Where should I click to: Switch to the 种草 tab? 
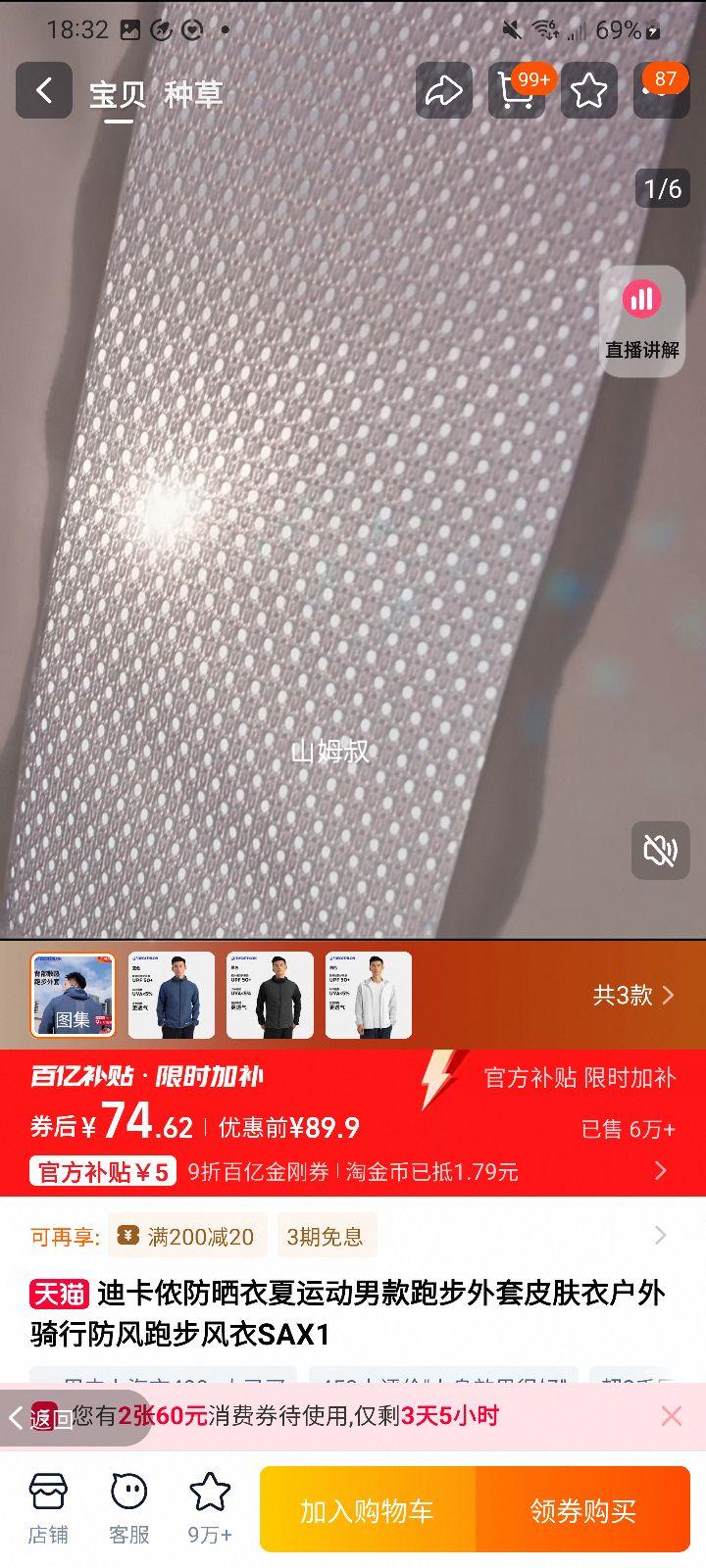(193, 94)
